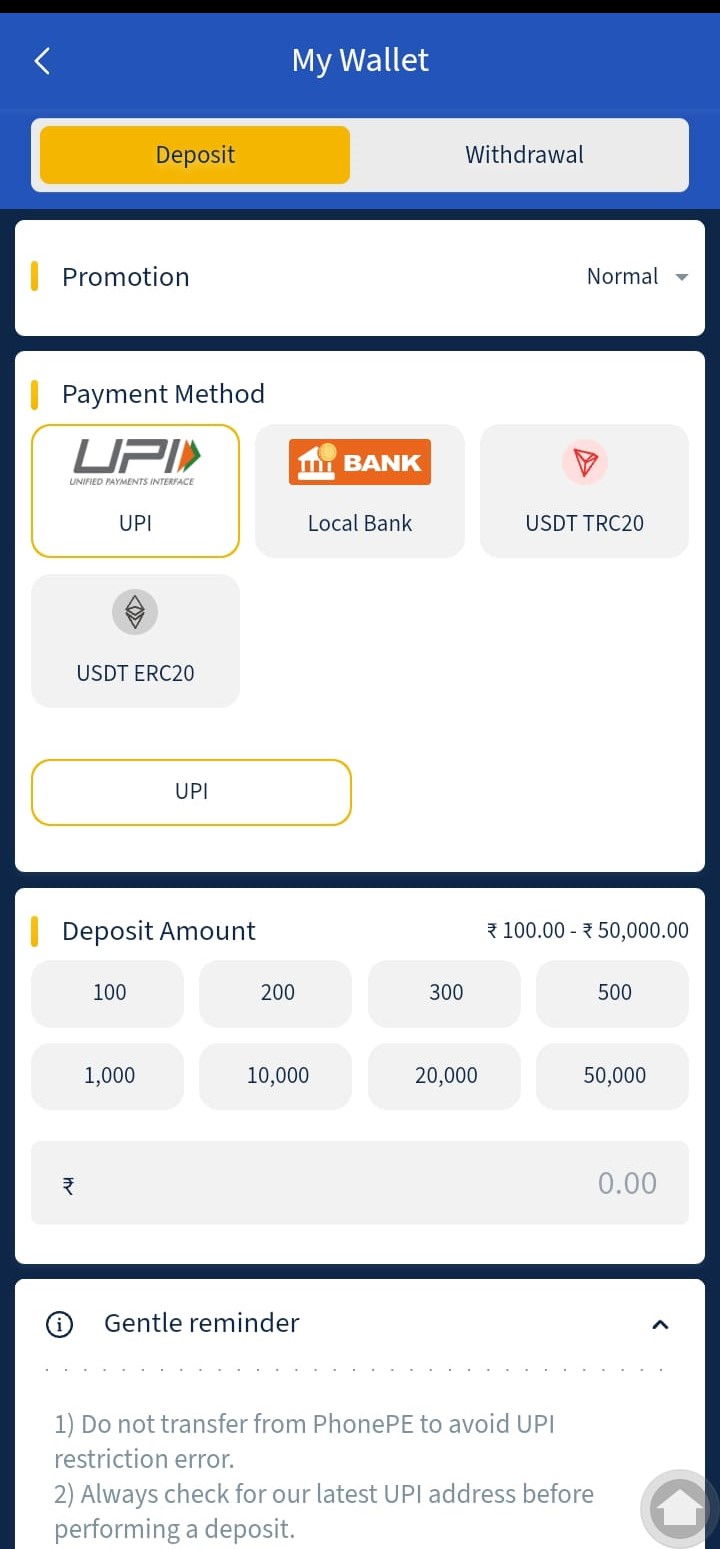Screen dimensions: 720x1549
Task: Focus the rupee amount input field
Action: pos(360,1183)
